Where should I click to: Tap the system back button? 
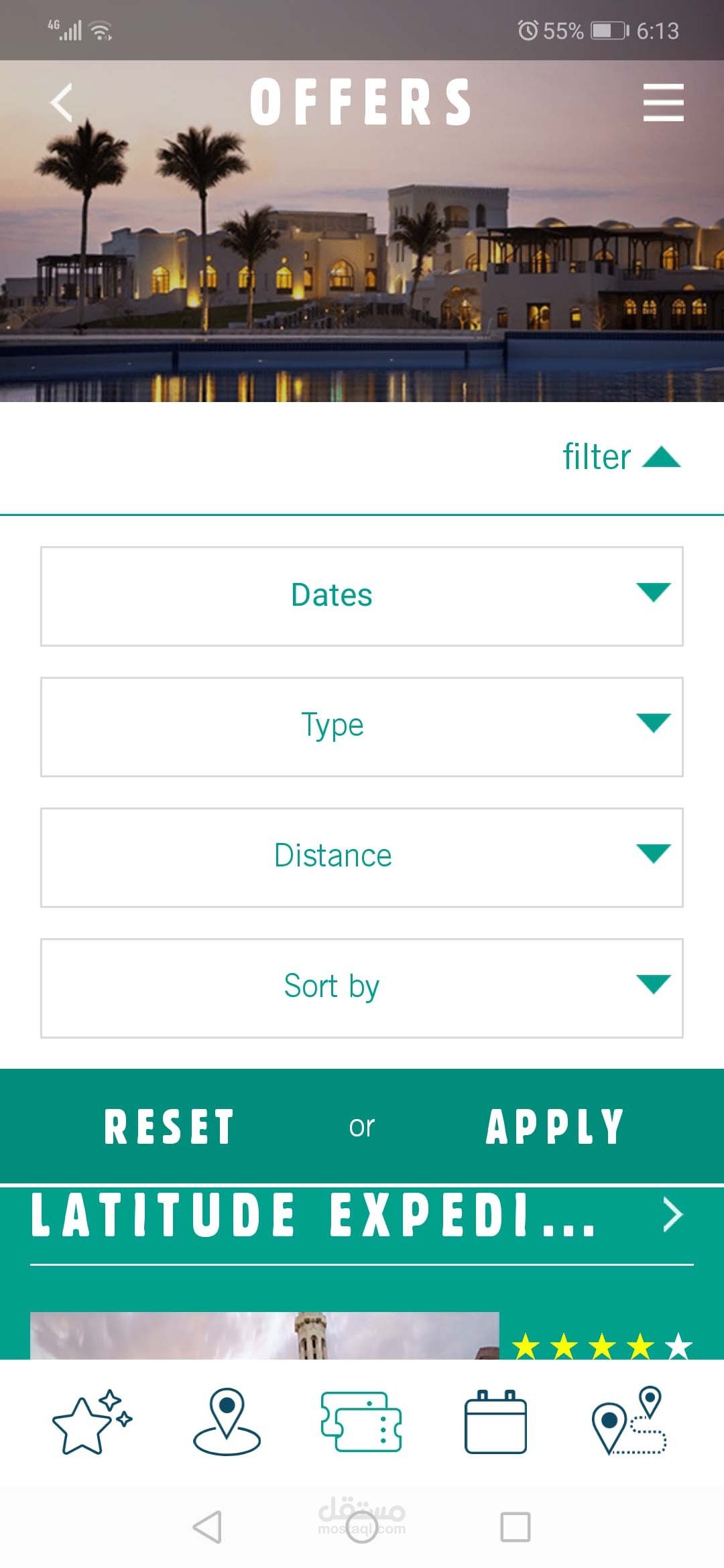pos(207,1527)
